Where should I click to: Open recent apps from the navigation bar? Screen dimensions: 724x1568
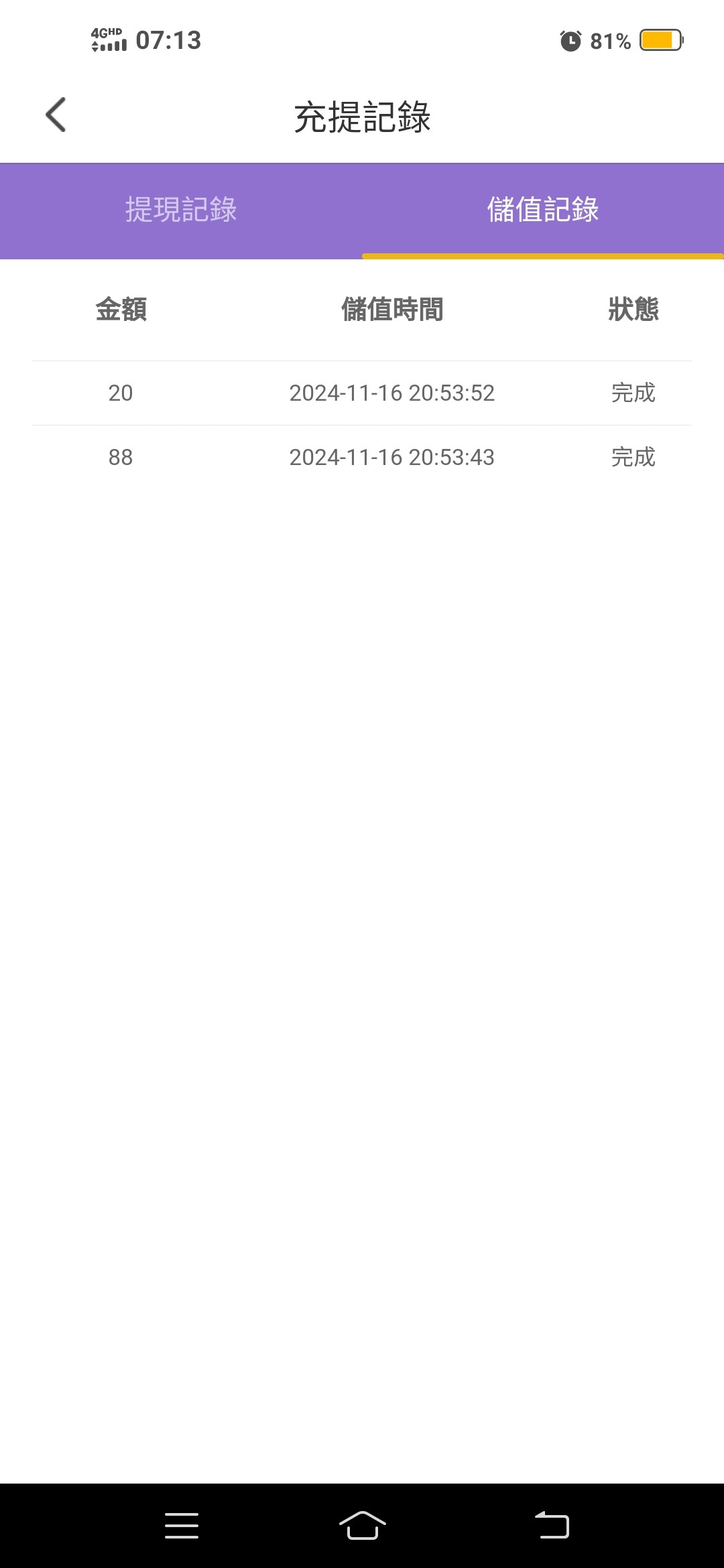coord(182,1526)
